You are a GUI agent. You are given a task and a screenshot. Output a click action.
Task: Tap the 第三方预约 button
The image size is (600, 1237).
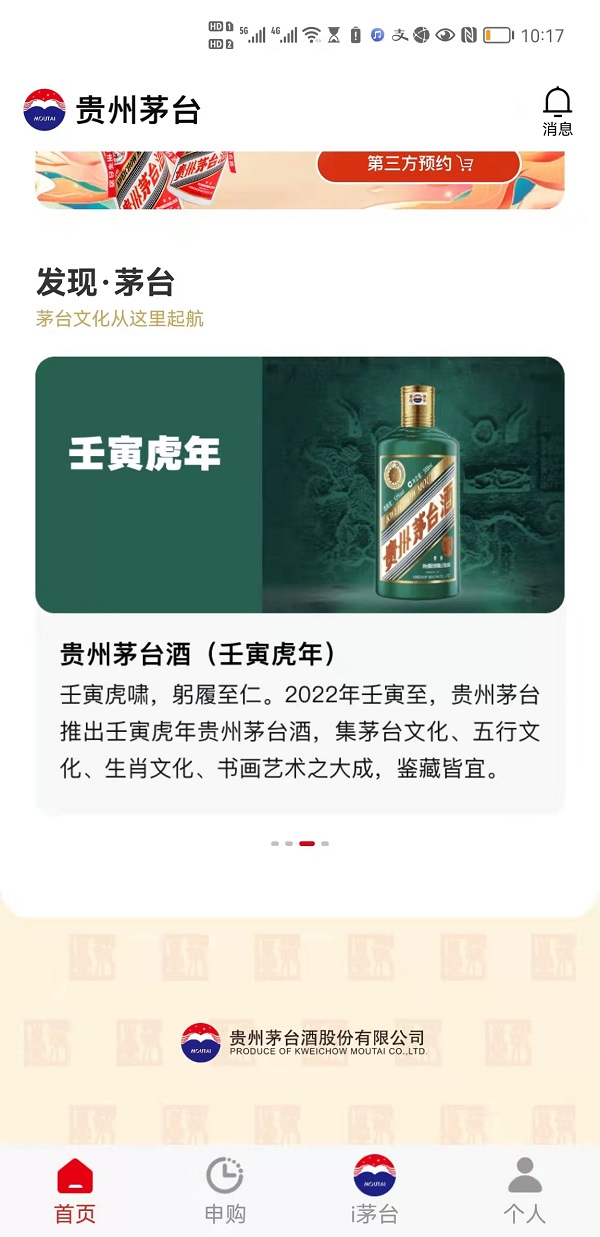(x=419, y=164)
